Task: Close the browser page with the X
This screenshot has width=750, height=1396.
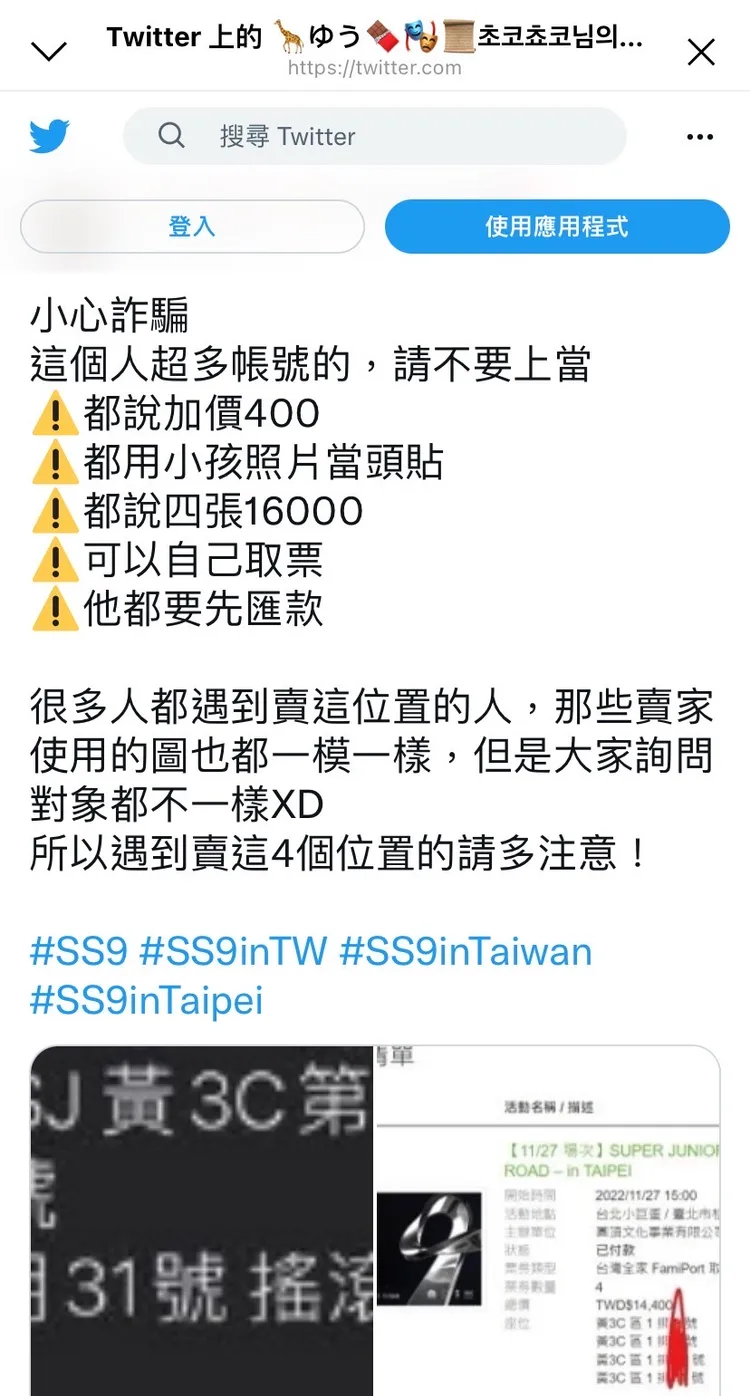Action: coord(701,51)
